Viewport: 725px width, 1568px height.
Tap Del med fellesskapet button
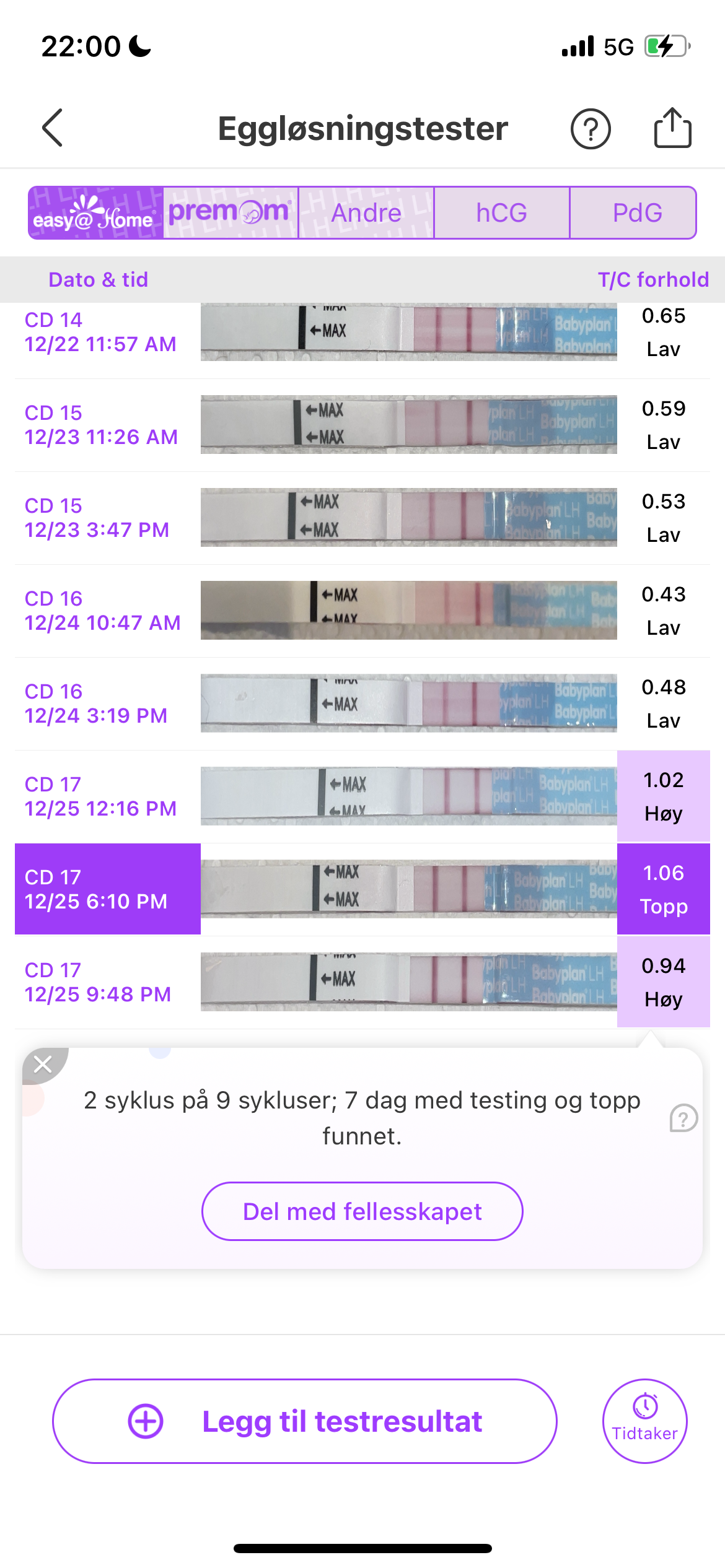(x=362, y=1211)
